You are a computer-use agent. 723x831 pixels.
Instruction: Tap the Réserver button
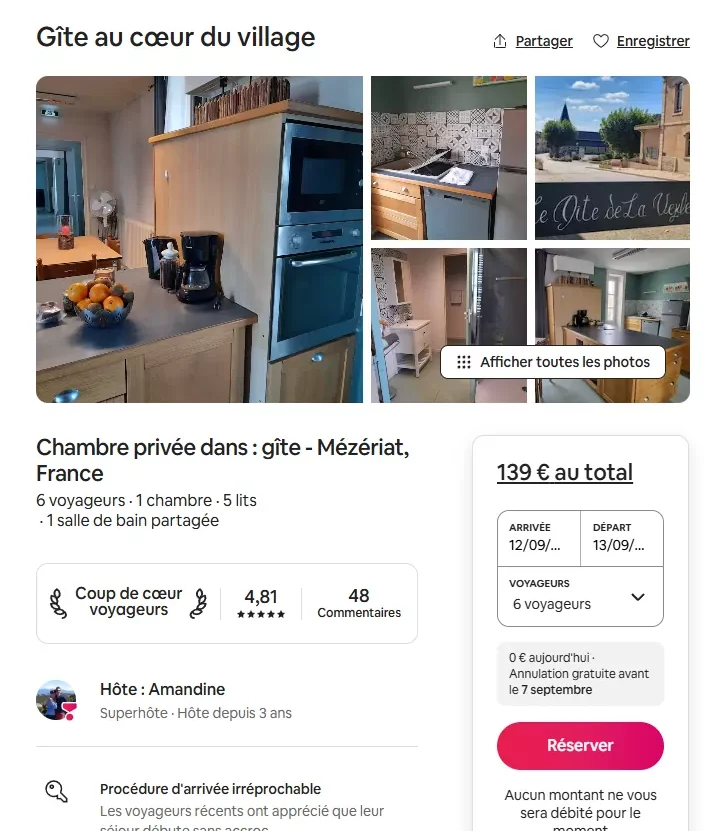pos(580,746)
